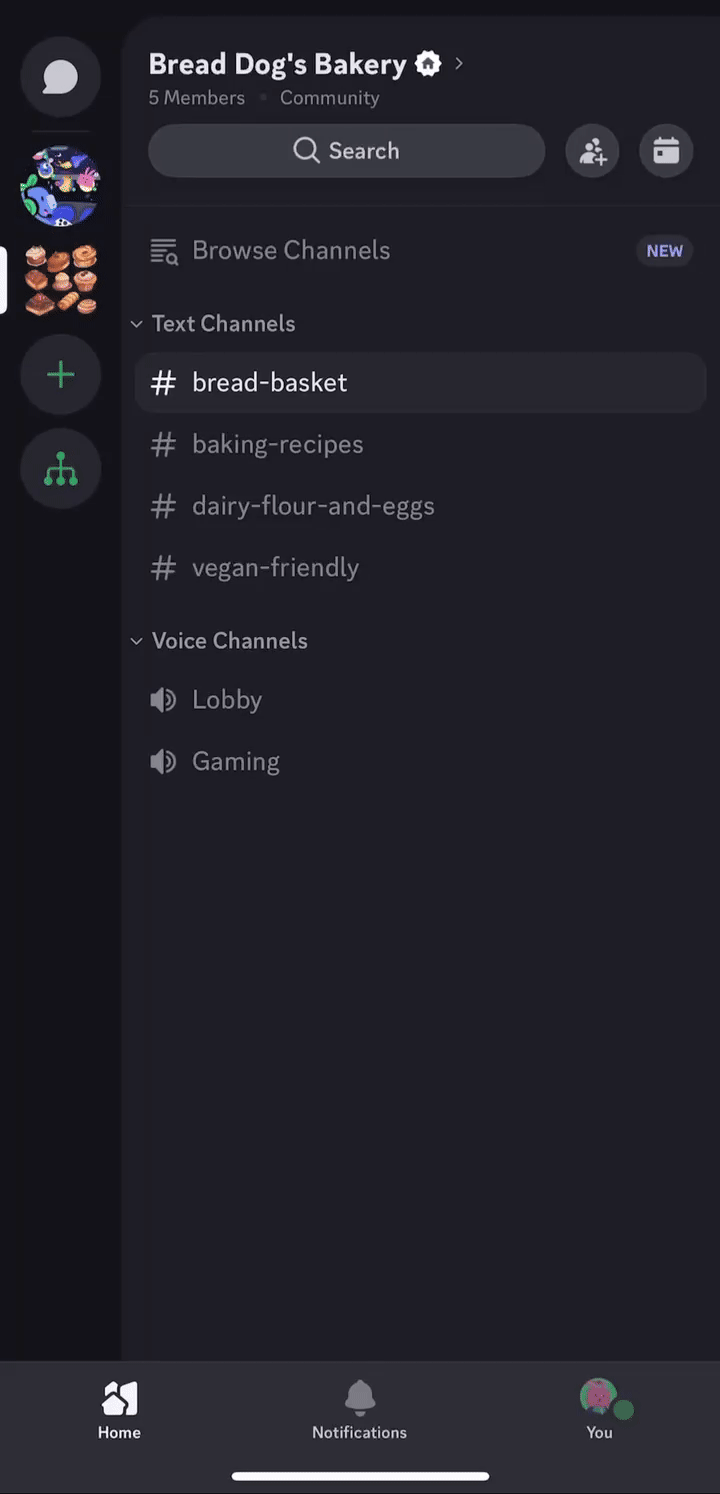Invite members to the server
The height and width of the screenshot is (1494, 720).
point(592,151)
